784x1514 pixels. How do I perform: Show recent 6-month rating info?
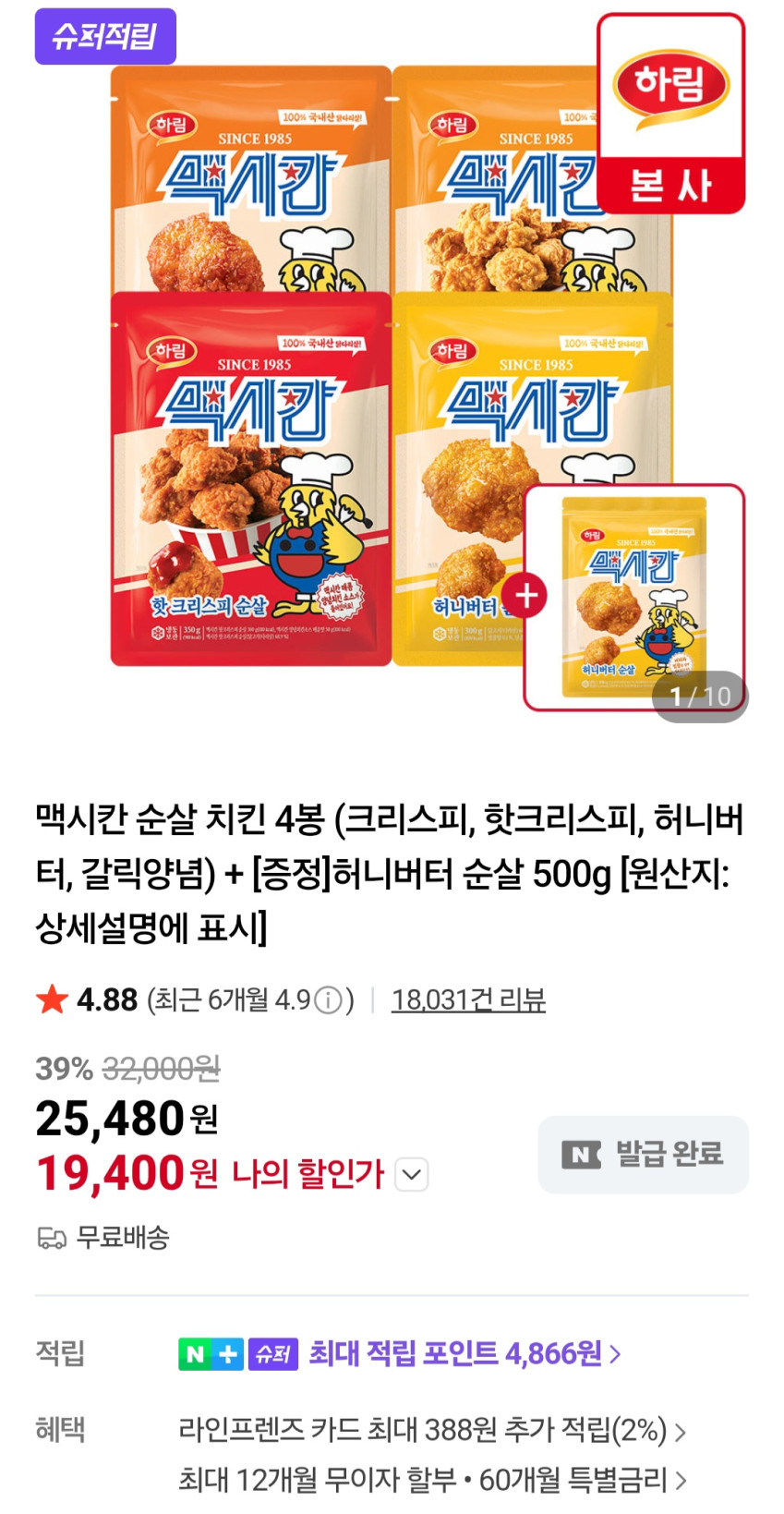coord(328,999)
